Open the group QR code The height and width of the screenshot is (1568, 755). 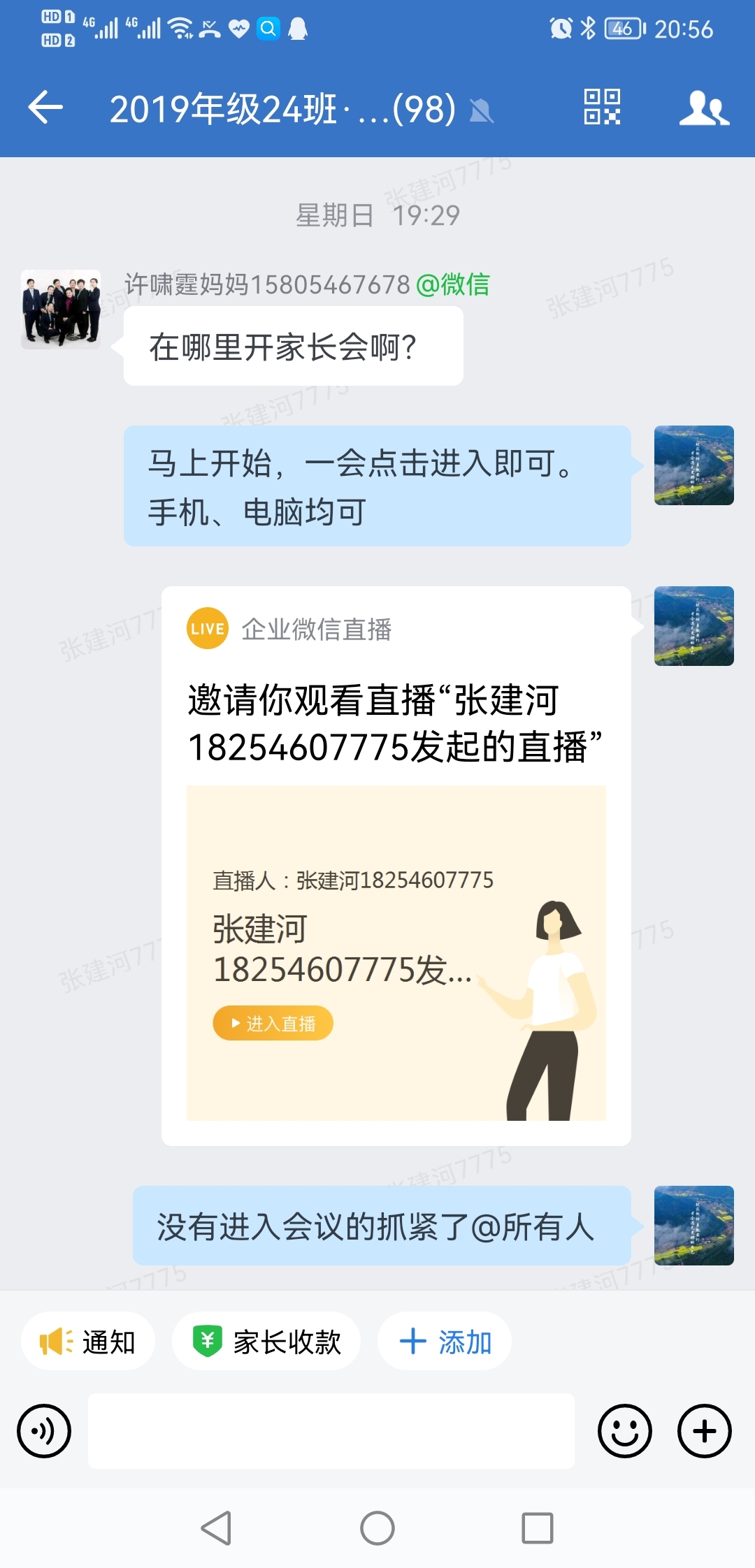click(602, 107)
